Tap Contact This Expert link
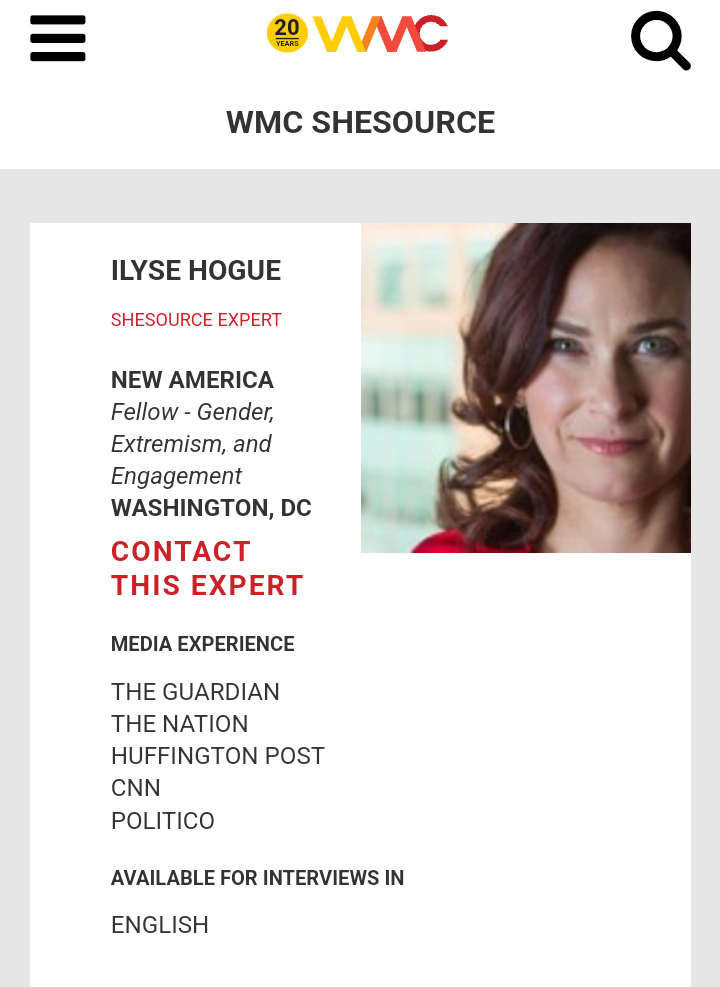This screenshot has height=987, width=720. [x=207, y=568]
